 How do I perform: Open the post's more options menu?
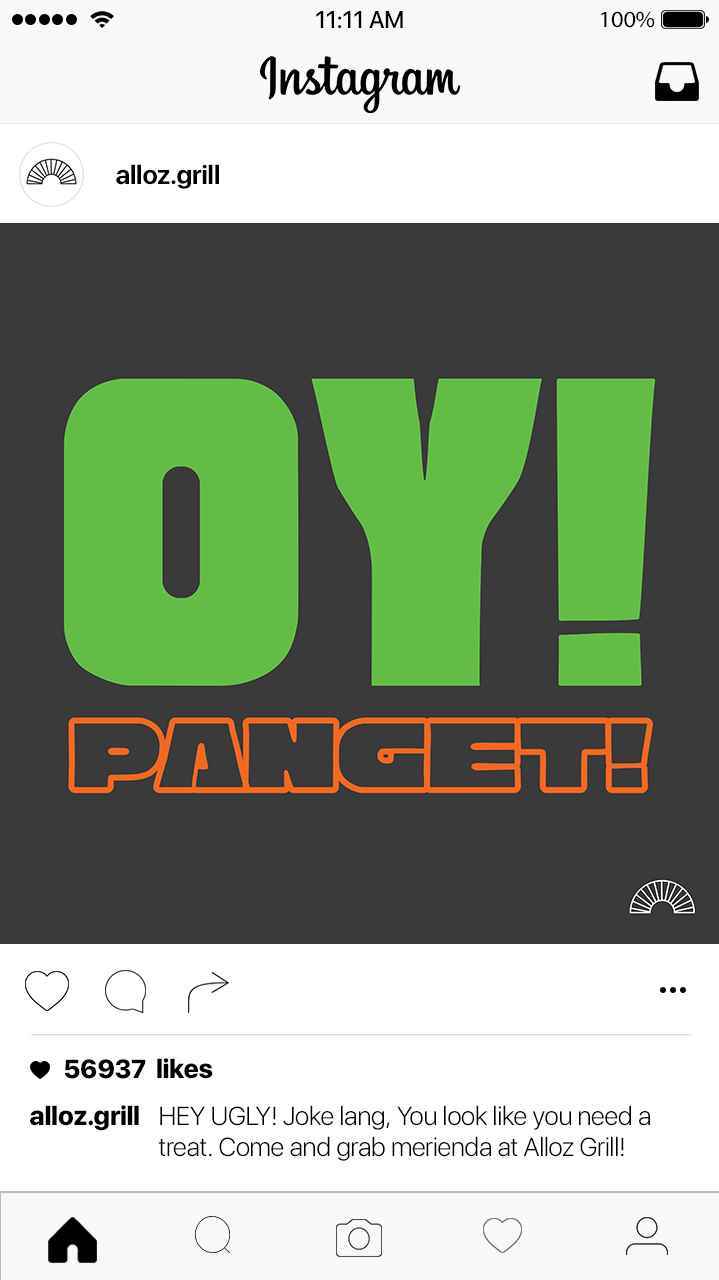click(673, 990)
